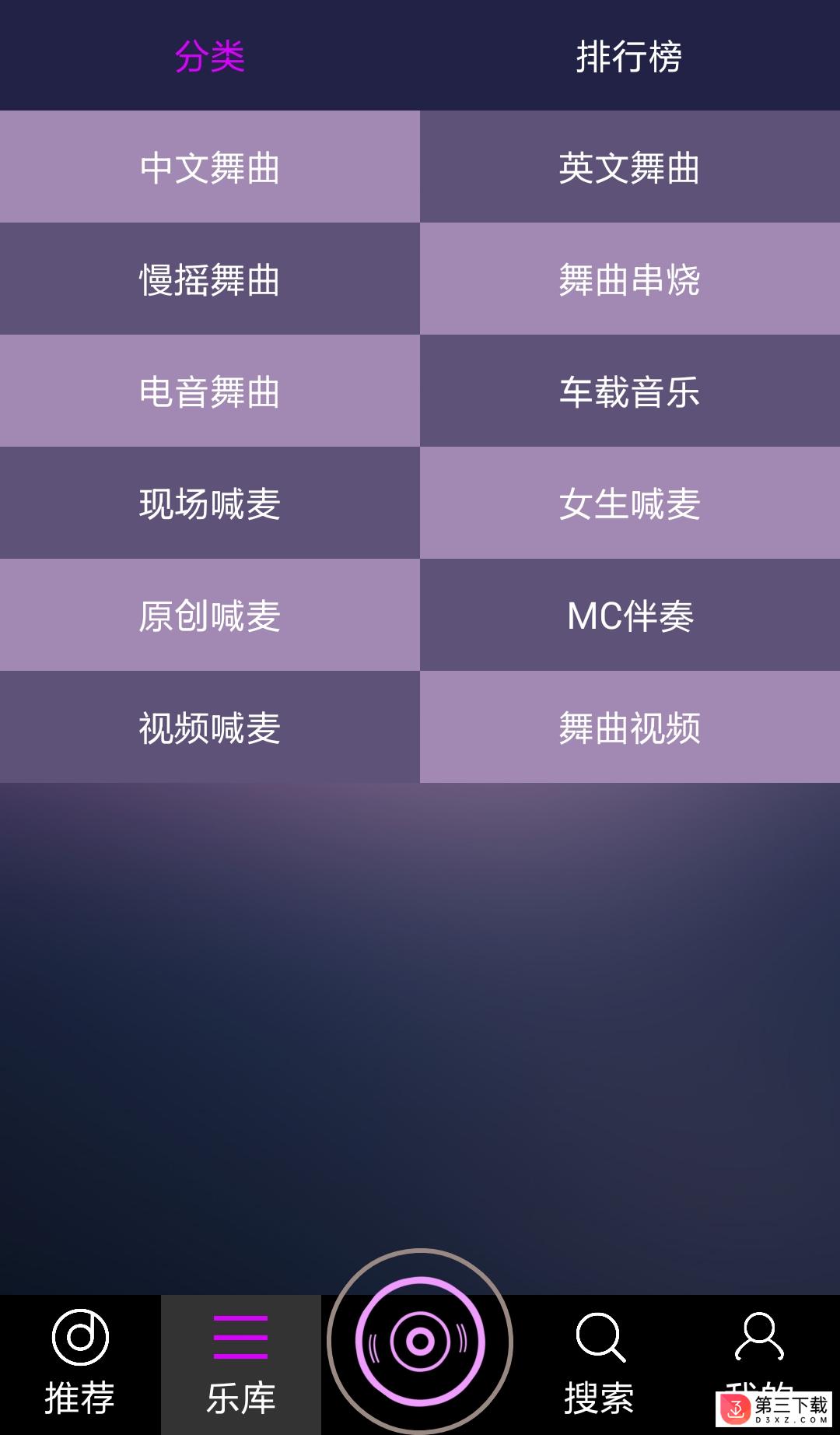
Task: Go to the 推荐 tab
Action: [80, 1363]
